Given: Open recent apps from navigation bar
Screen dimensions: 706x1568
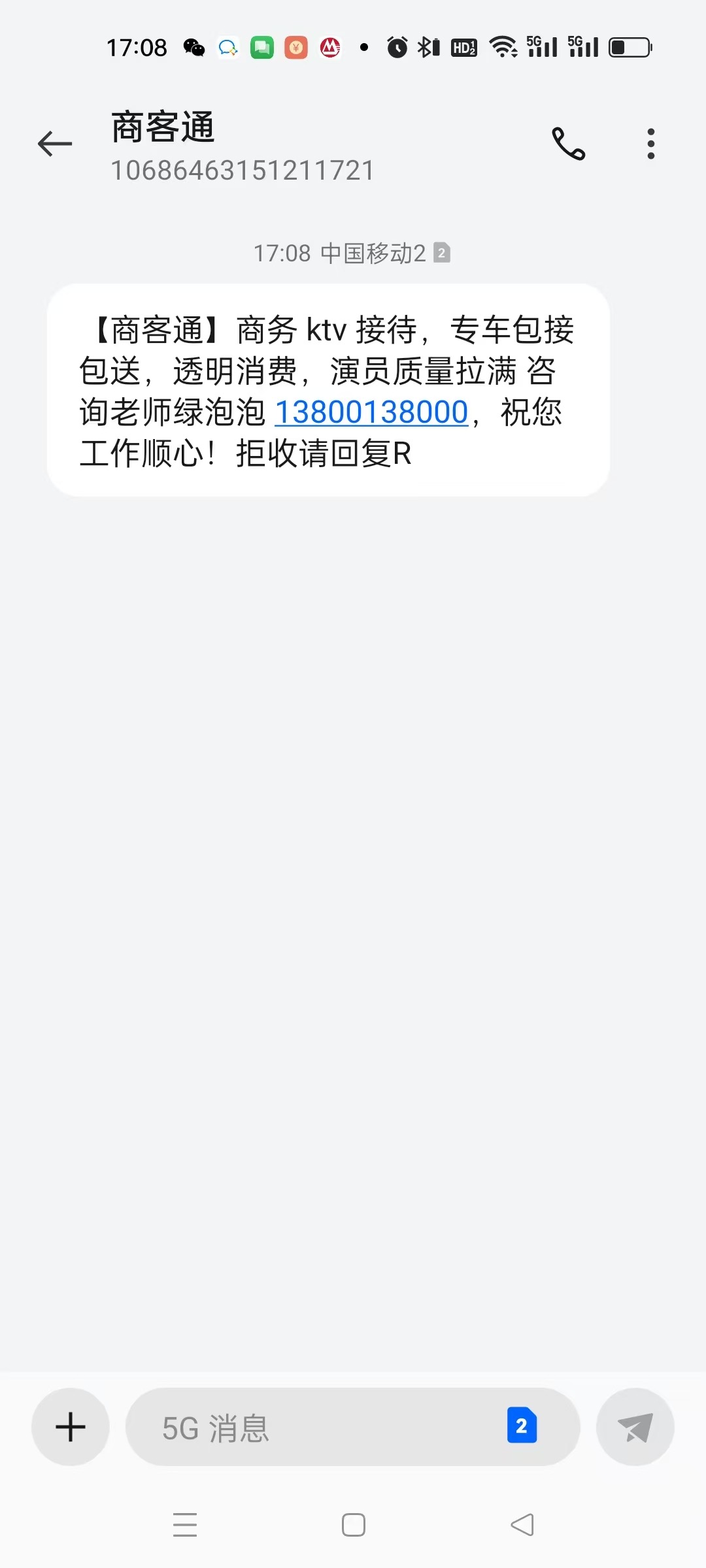Looking at the screenshot, I should [x=185, y=1525].
